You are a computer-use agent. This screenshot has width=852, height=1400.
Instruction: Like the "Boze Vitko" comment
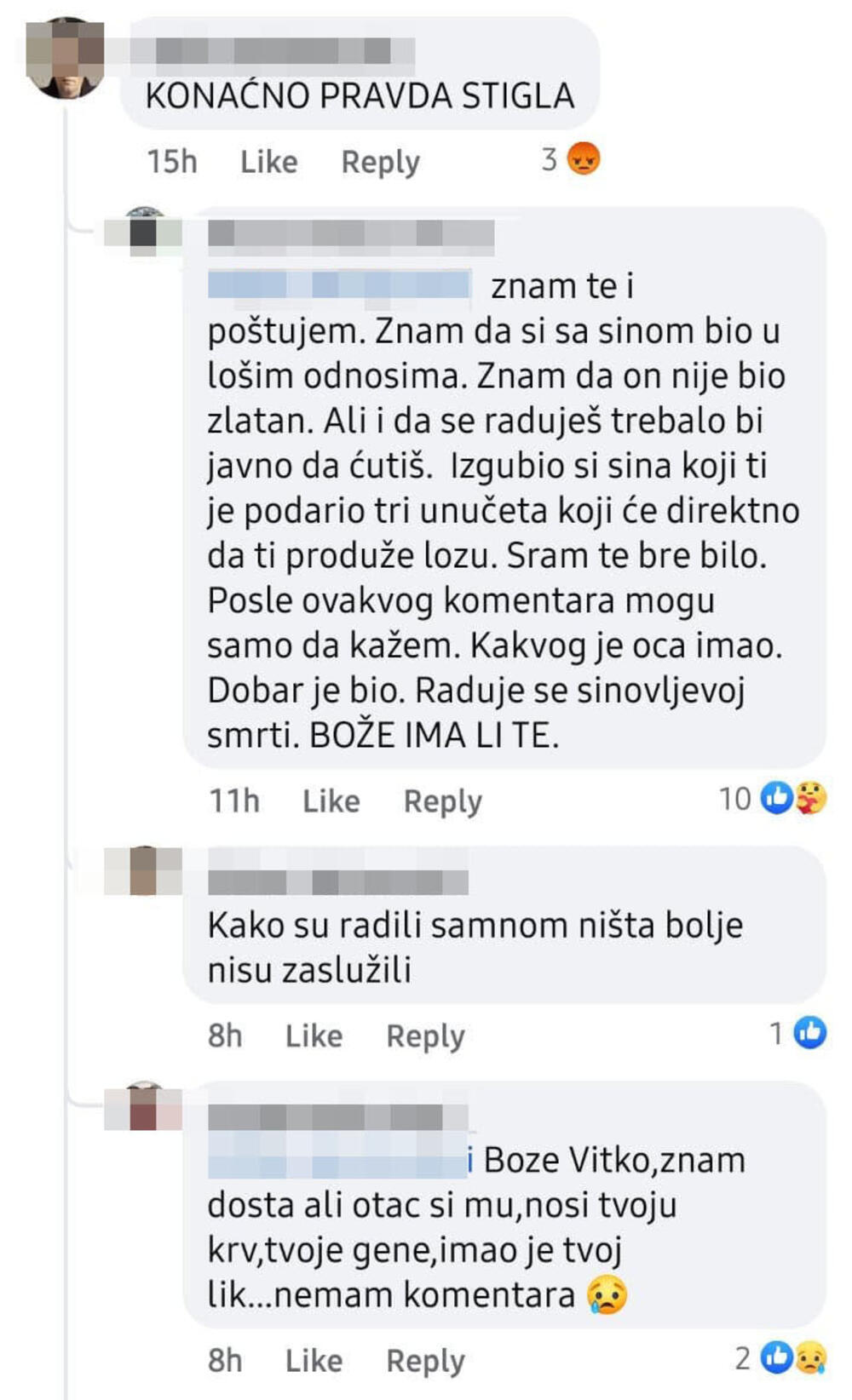(314, 1361)
